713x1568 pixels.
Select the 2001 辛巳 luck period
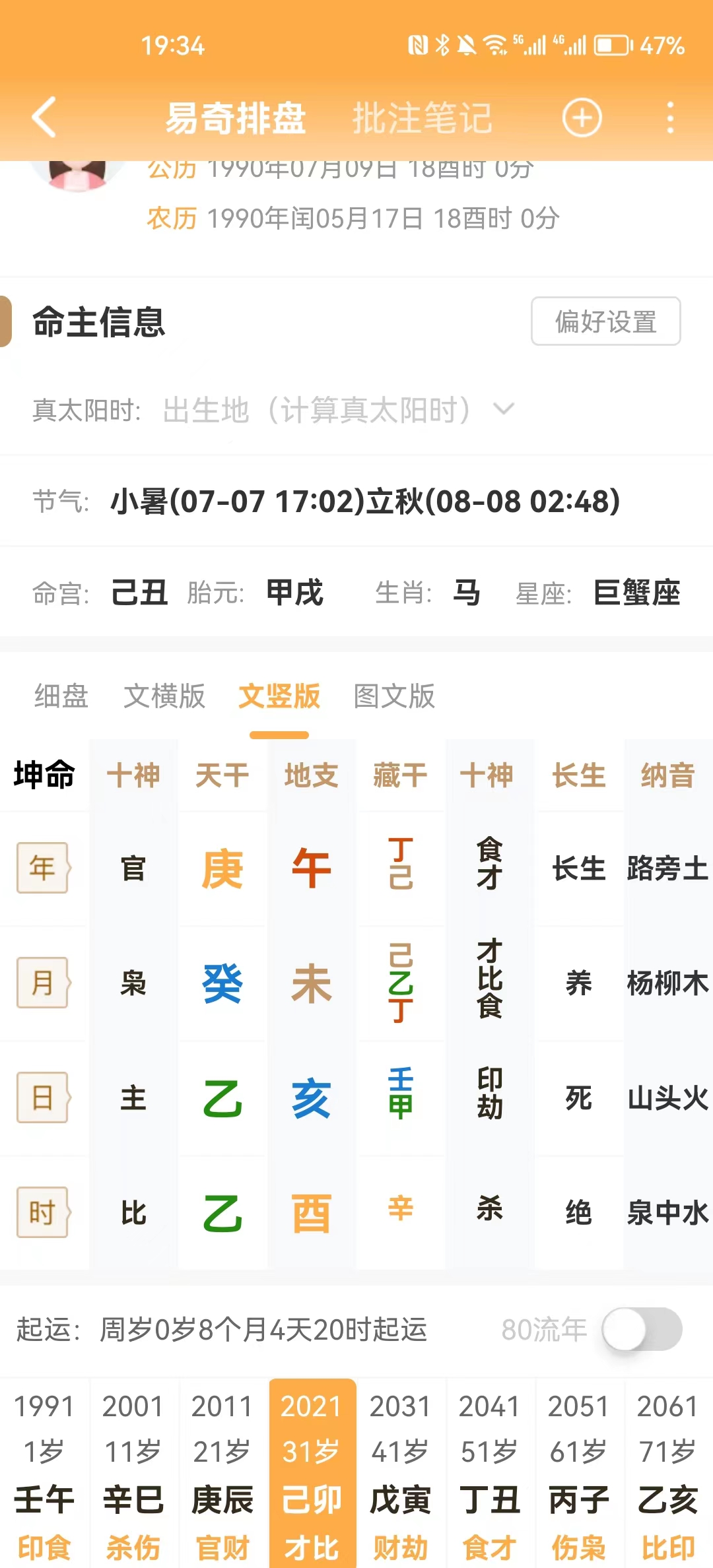tap(133, 1473)
